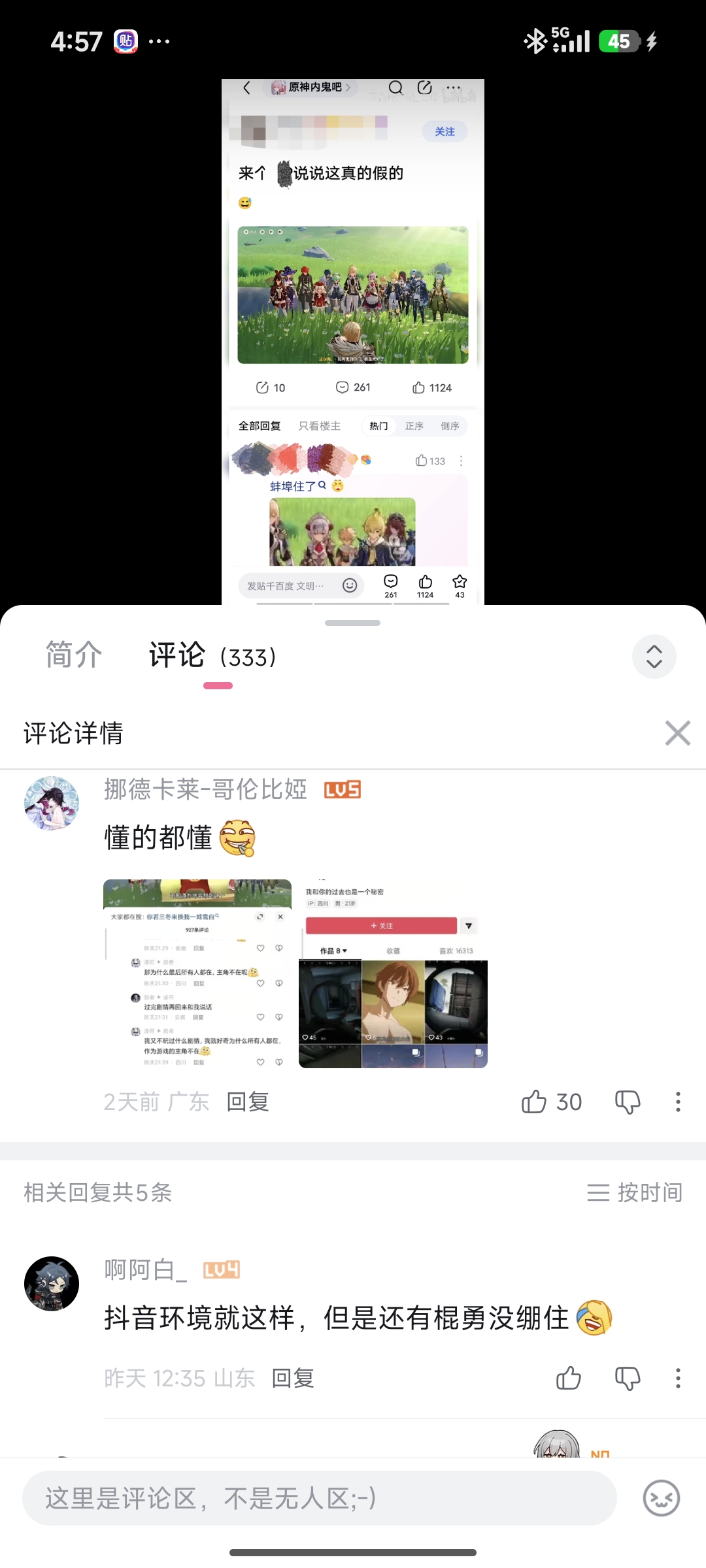Dislike 啊阿白_'s reply

click(x=628, y=1379)
